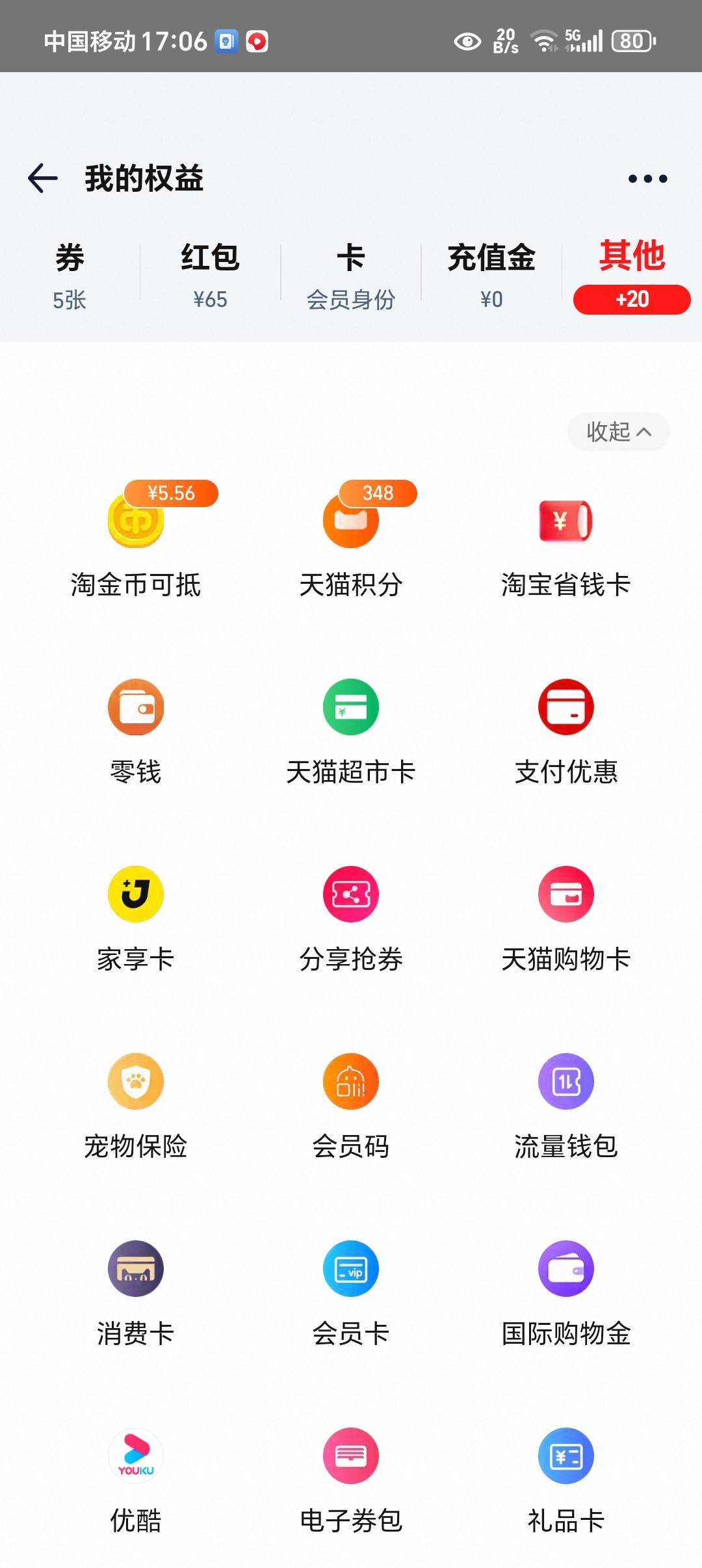Screen dimensions: 702x1568
Task: Open the 充值金 tab
Action: pyautogui.click(x=491, y=276)
